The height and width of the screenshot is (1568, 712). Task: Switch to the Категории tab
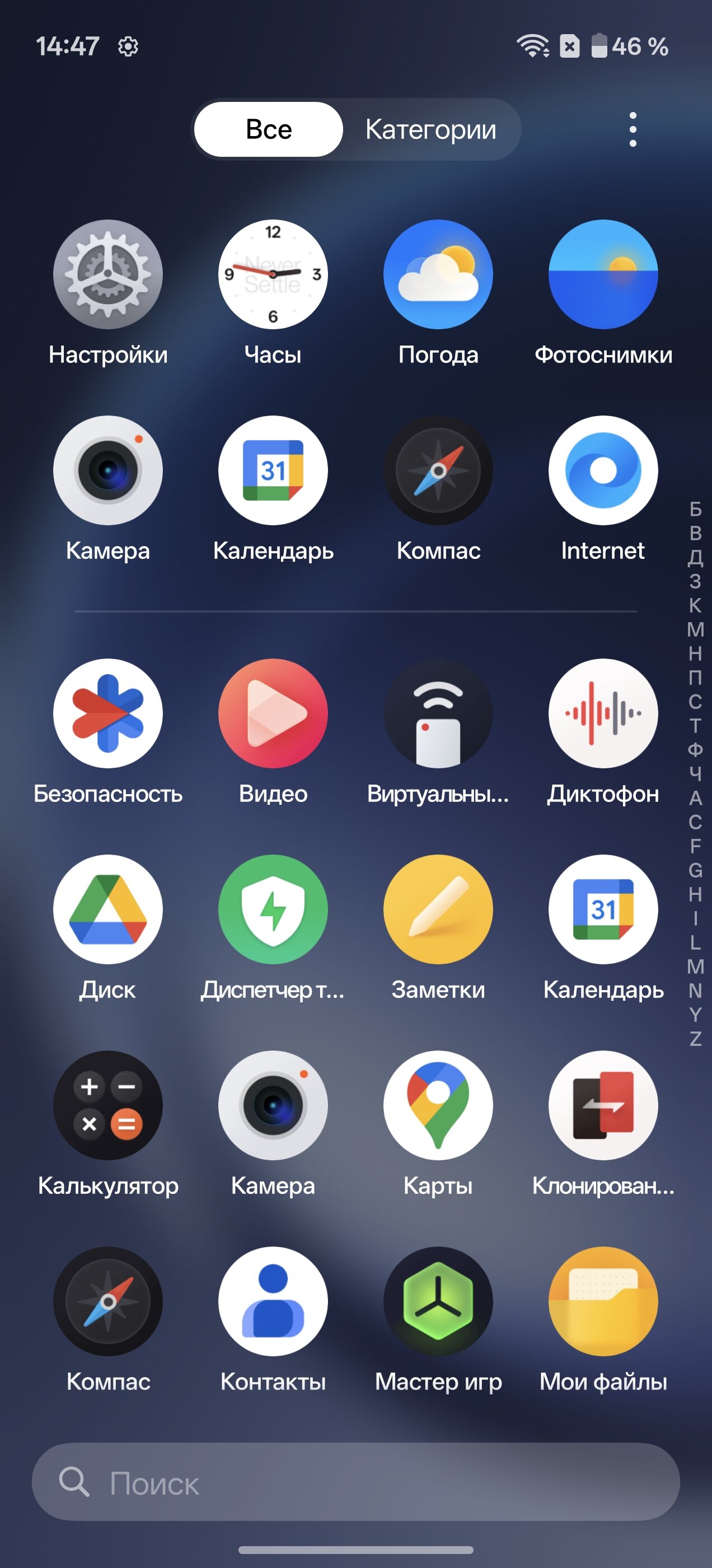coord(430,129)
